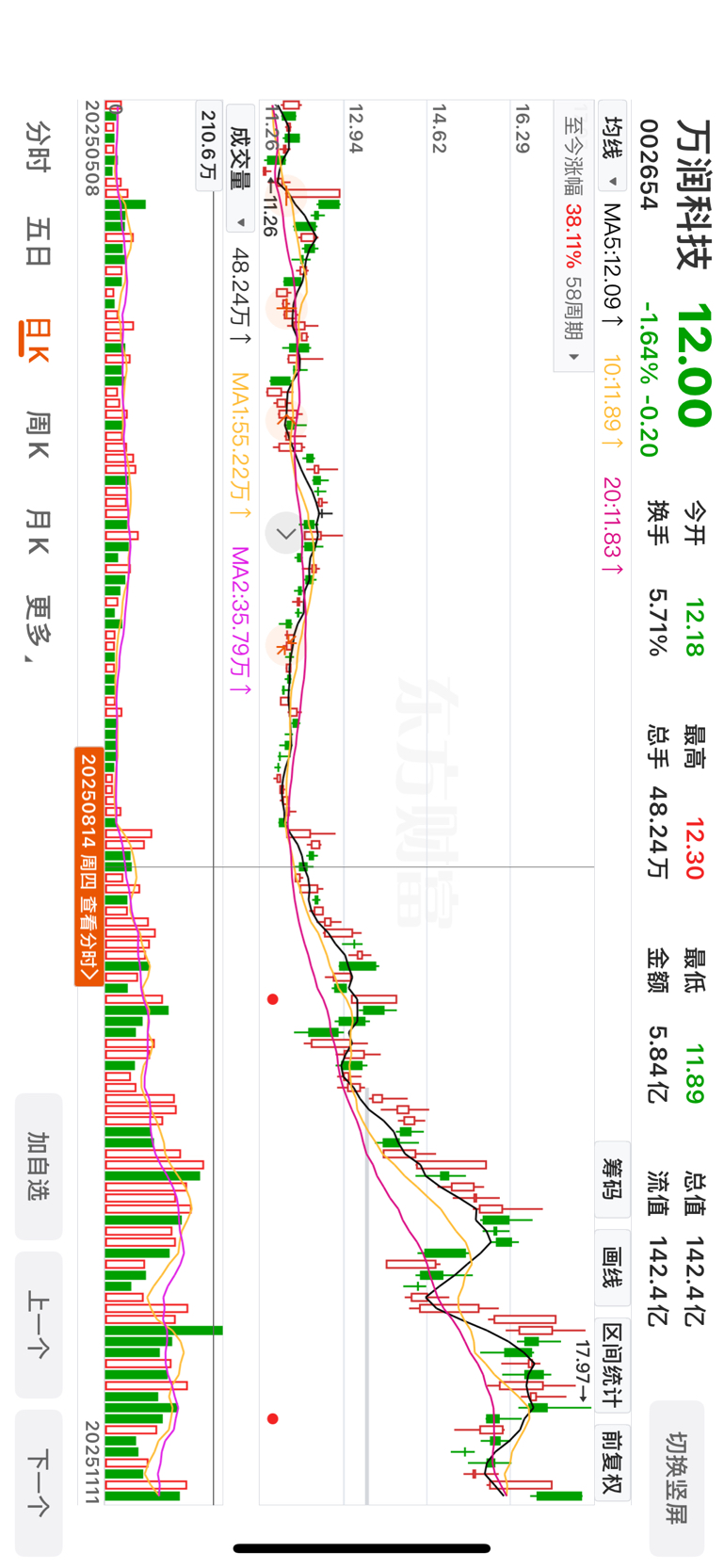Tap the round chevron on the chart
Screen dimensions: 724x1568
tap(284, 533)
